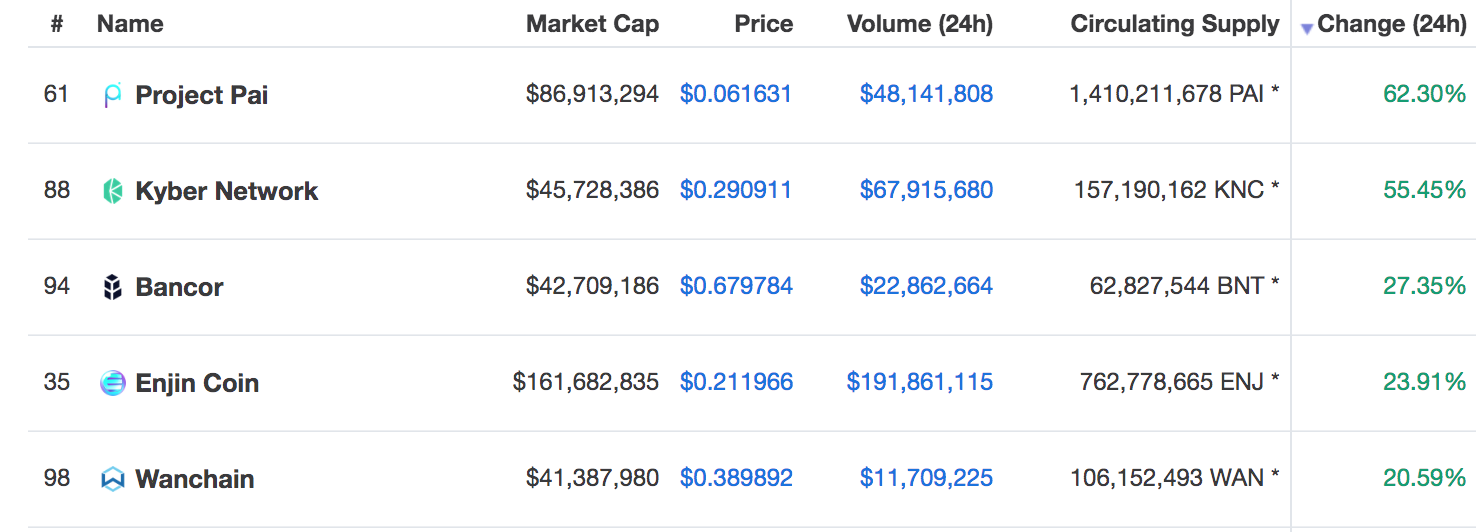Open the Kyber Network coin page
1476x532 pixels.
point(226,191)
